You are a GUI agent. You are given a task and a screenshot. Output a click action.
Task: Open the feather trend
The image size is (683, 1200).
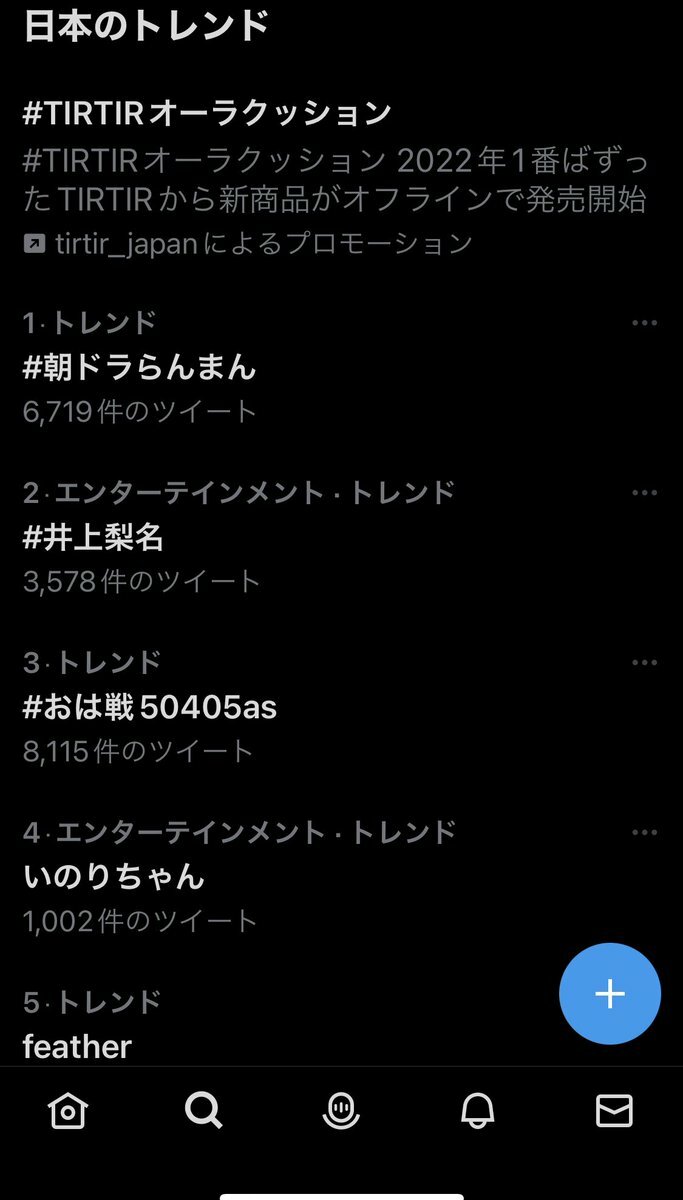[x=78, y=1046]
